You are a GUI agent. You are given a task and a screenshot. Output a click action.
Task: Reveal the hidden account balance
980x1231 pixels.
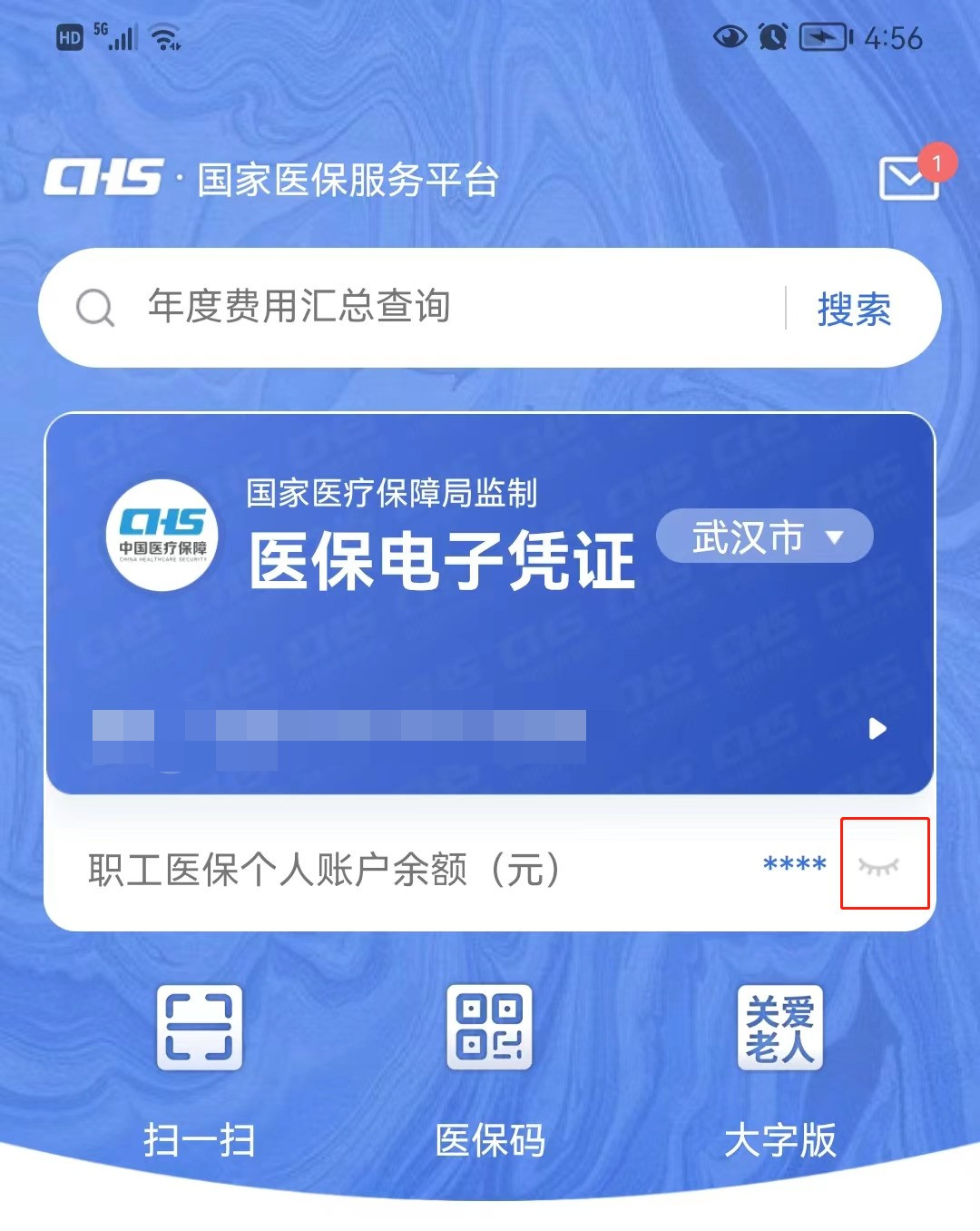click(x=879, y=865)
